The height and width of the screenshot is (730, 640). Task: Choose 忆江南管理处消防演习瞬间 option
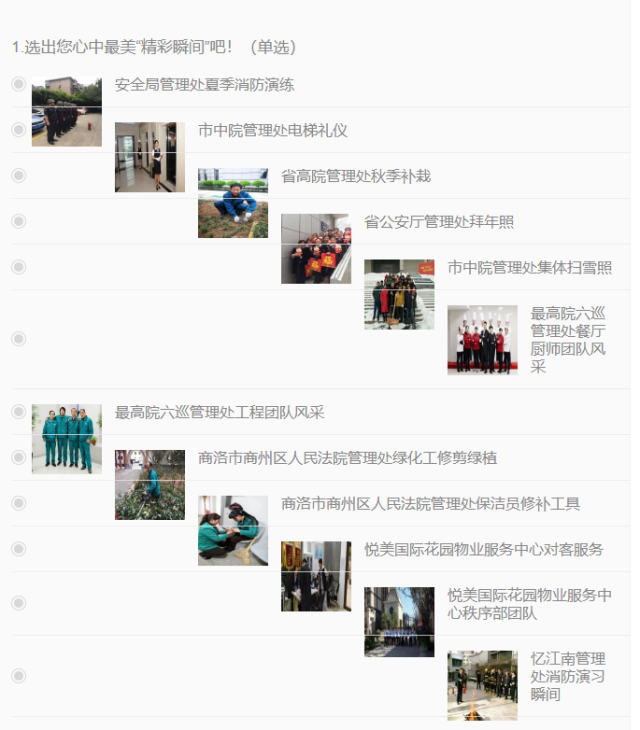(18, 676)
